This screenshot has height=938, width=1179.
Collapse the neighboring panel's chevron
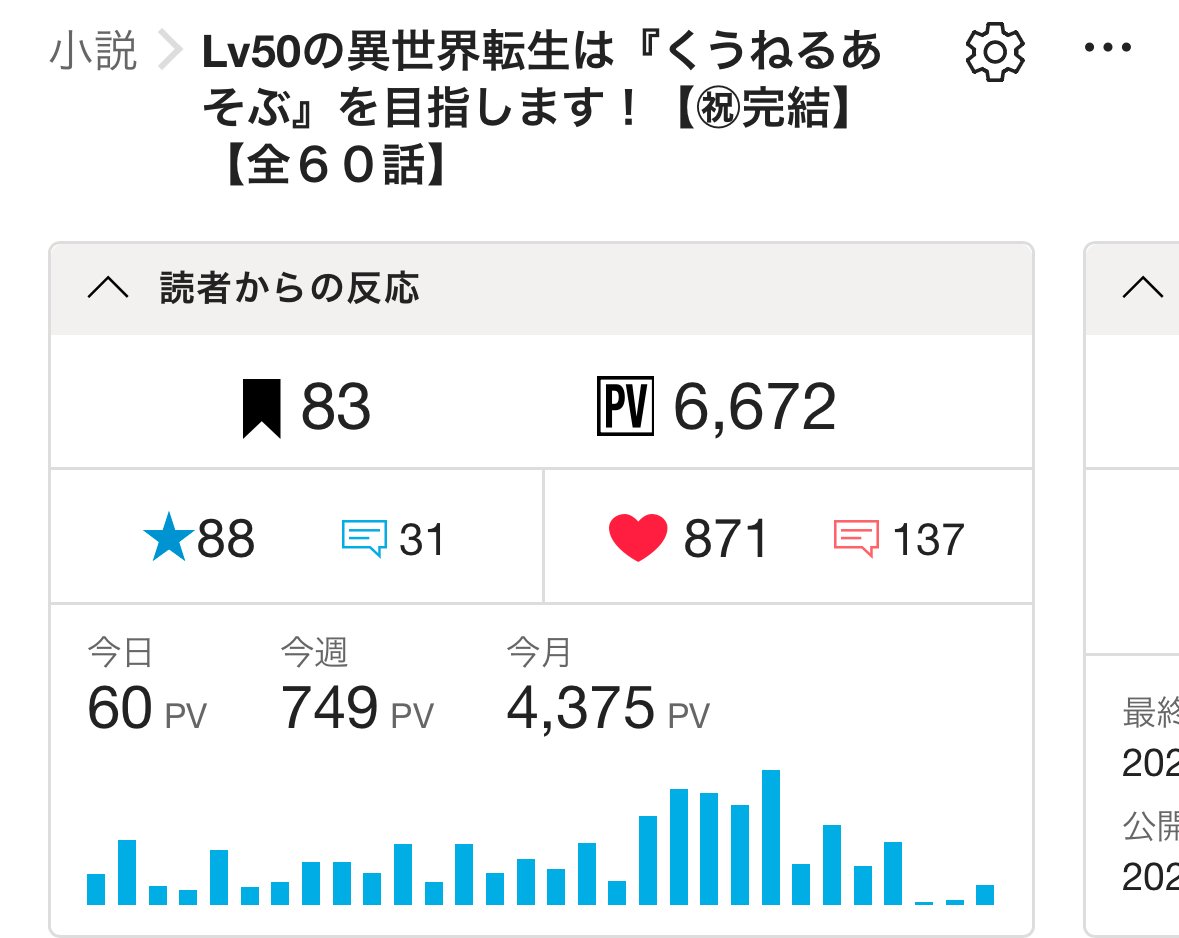[1143, 288]
